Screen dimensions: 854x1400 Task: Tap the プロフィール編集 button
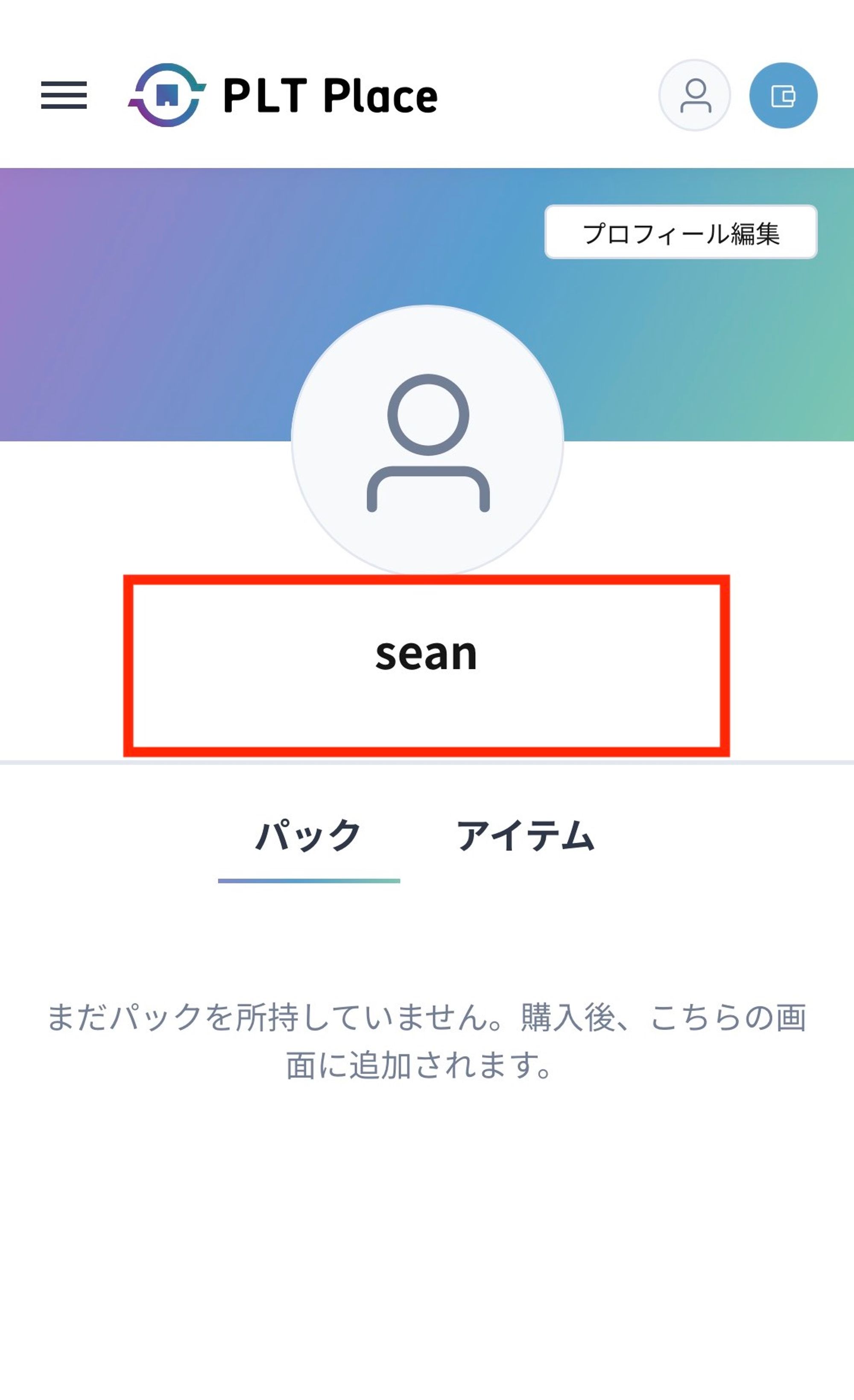(680, 232)
